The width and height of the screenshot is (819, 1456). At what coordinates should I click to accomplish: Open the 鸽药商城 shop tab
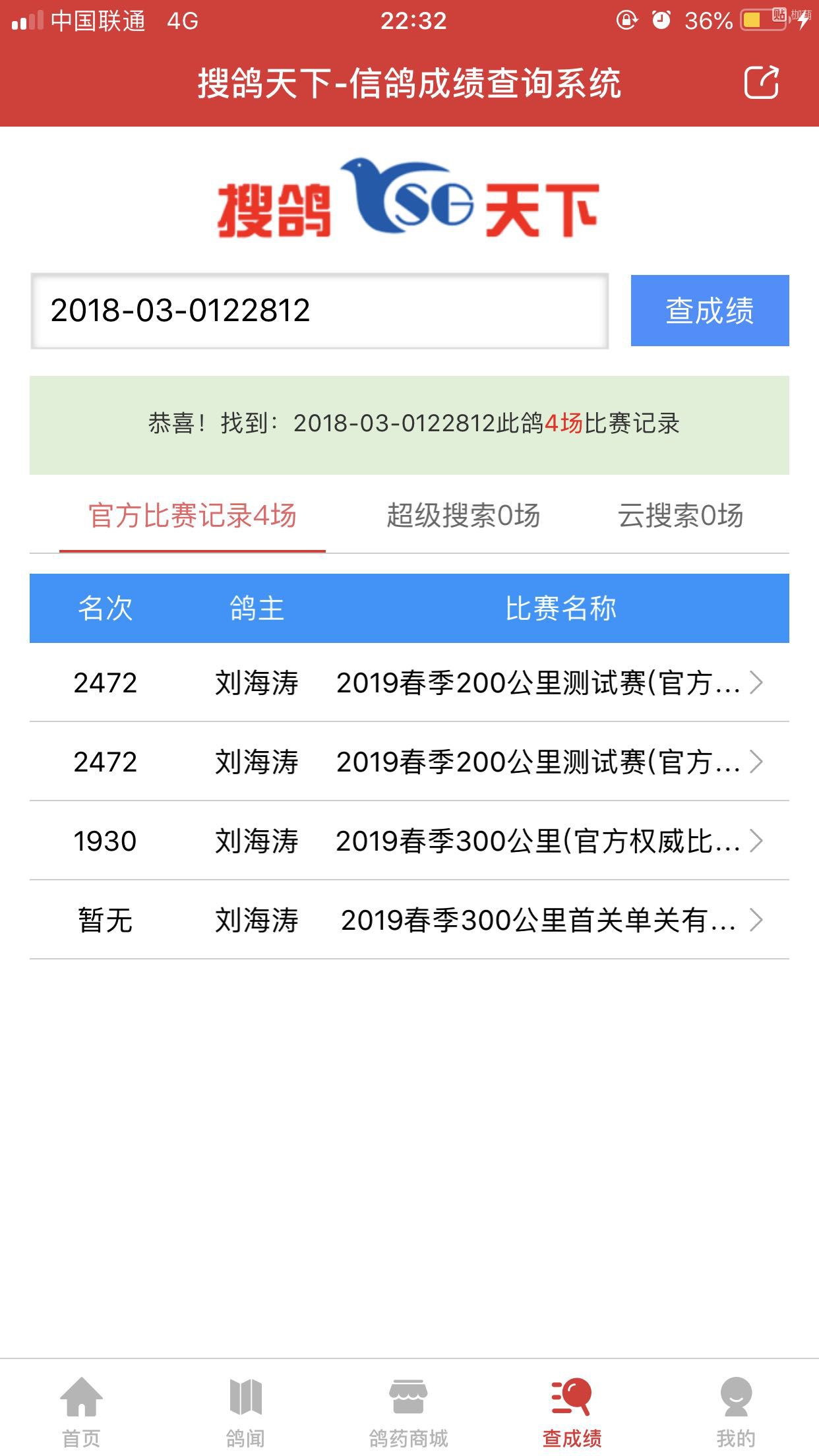pos(408,1410)
